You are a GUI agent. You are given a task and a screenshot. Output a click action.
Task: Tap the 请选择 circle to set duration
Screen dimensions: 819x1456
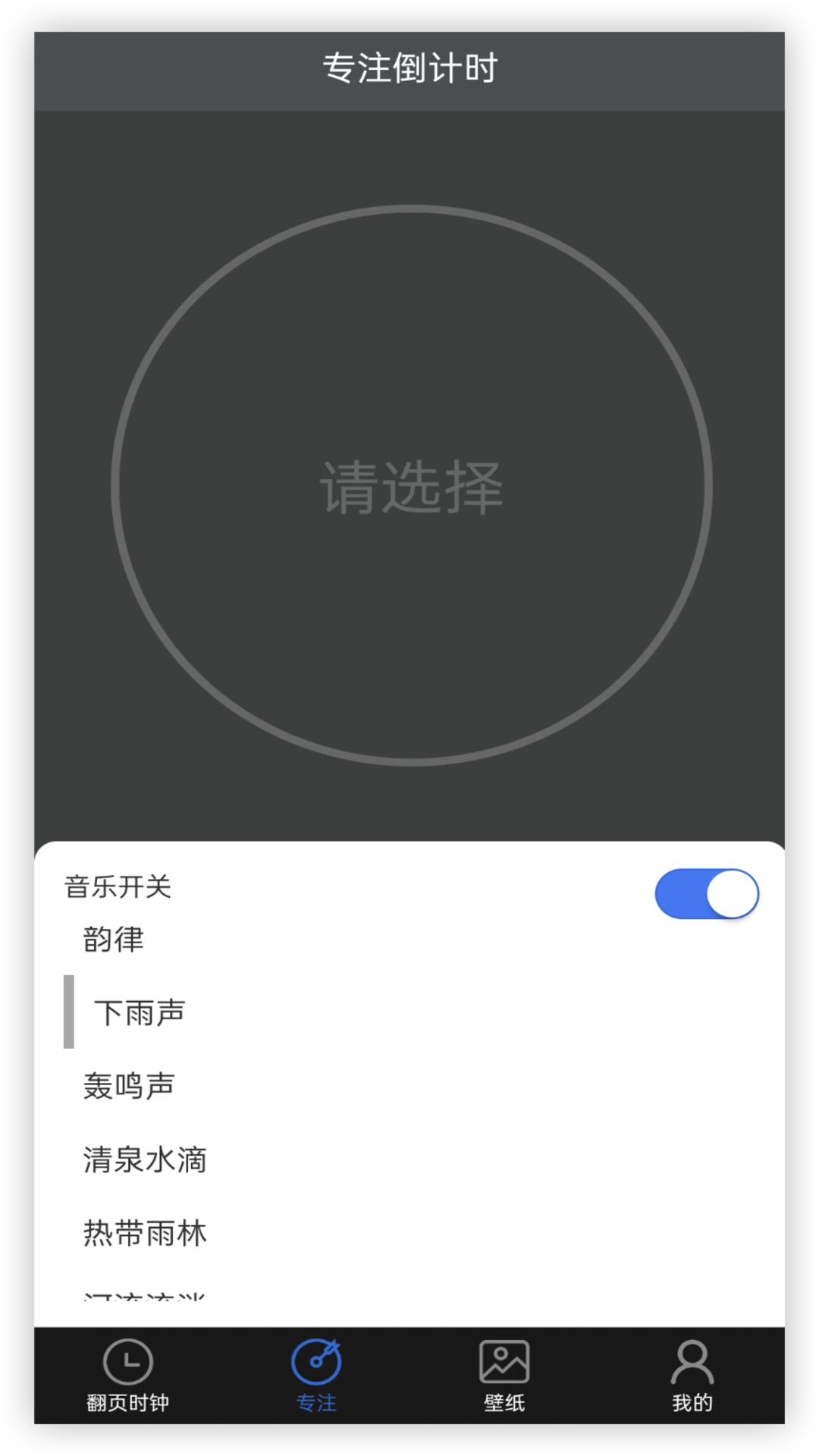pyautogui.click(x=412, y=485)
